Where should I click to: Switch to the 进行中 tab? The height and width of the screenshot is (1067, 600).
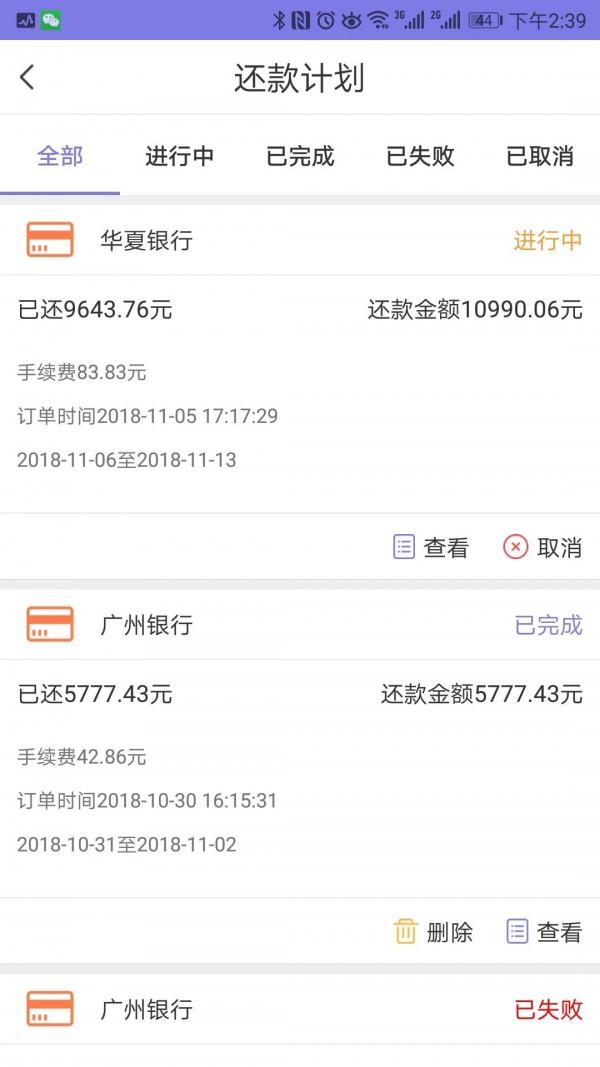(x=180, y=156)
